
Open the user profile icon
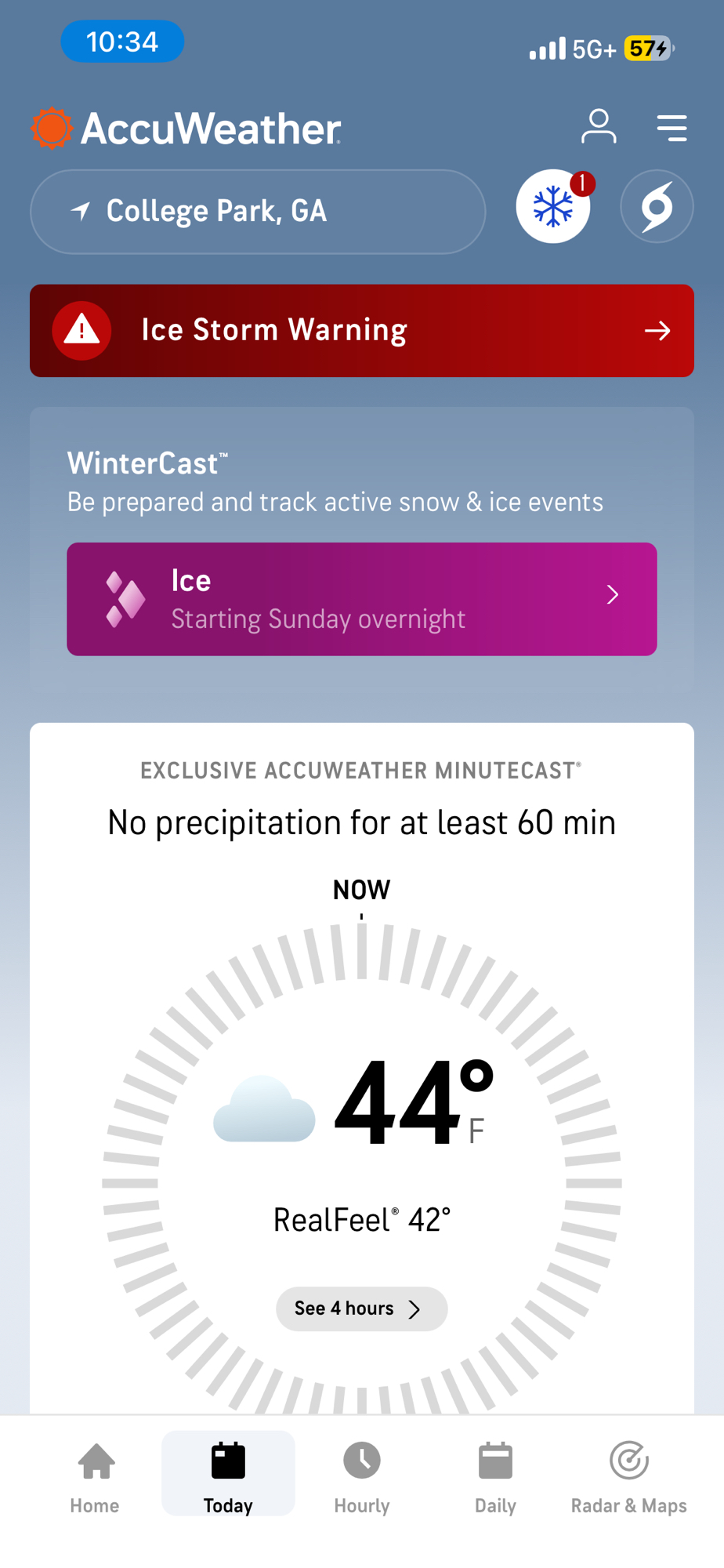(599, 127)
